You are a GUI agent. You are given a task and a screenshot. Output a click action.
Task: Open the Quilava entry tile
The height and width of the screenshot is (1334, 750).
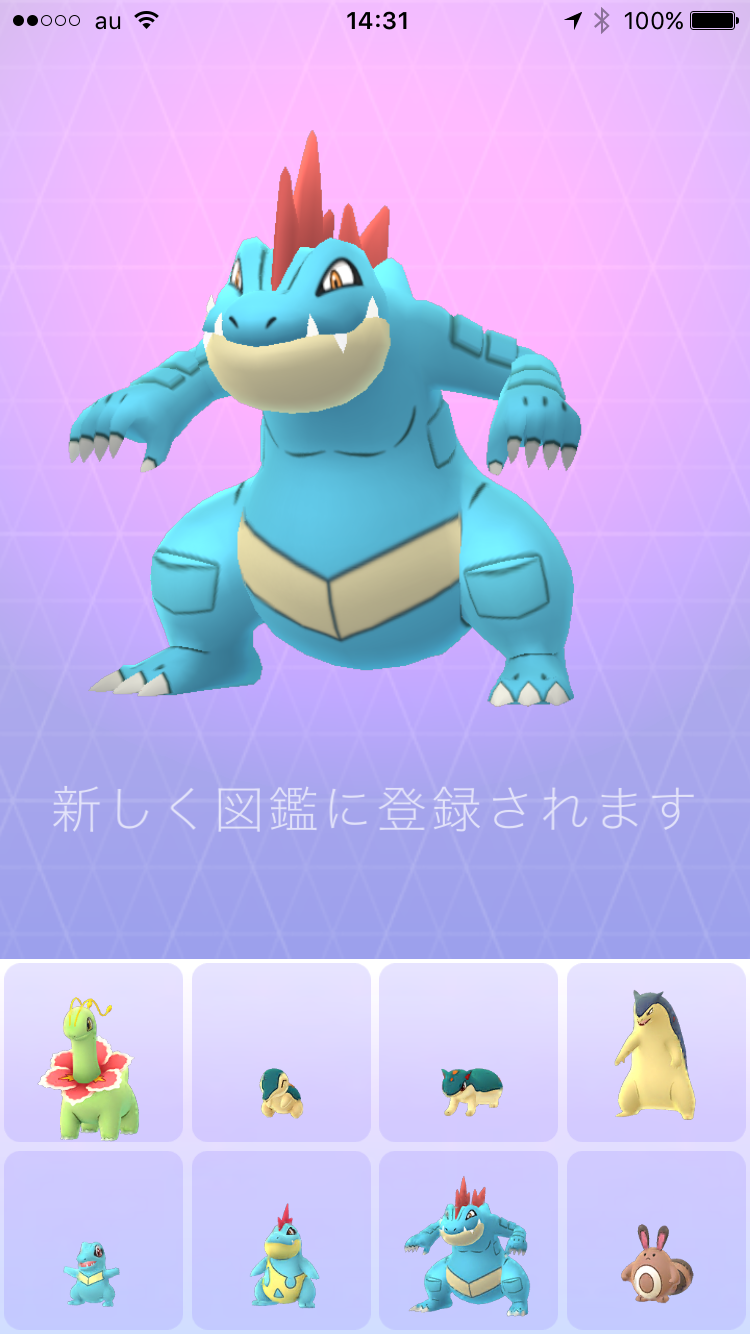click(x=469, y=1053)
